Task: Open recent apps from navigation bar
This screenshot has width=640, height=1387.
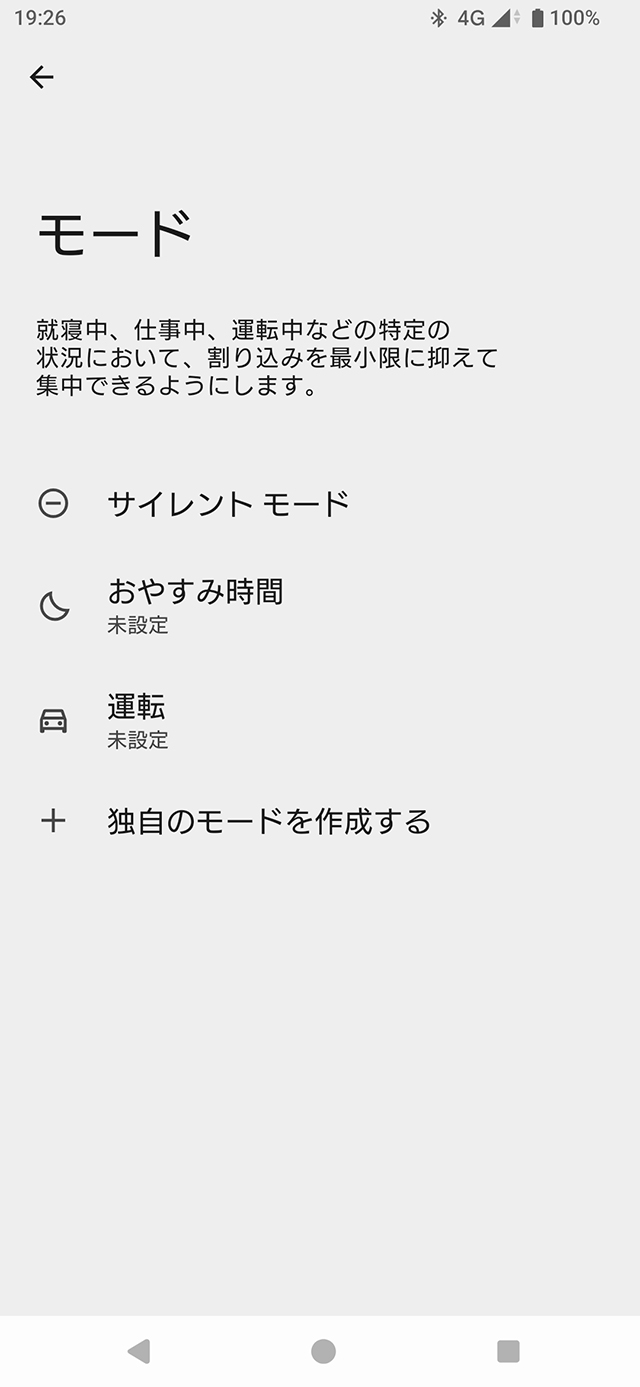Action: tap(508, 1351)
